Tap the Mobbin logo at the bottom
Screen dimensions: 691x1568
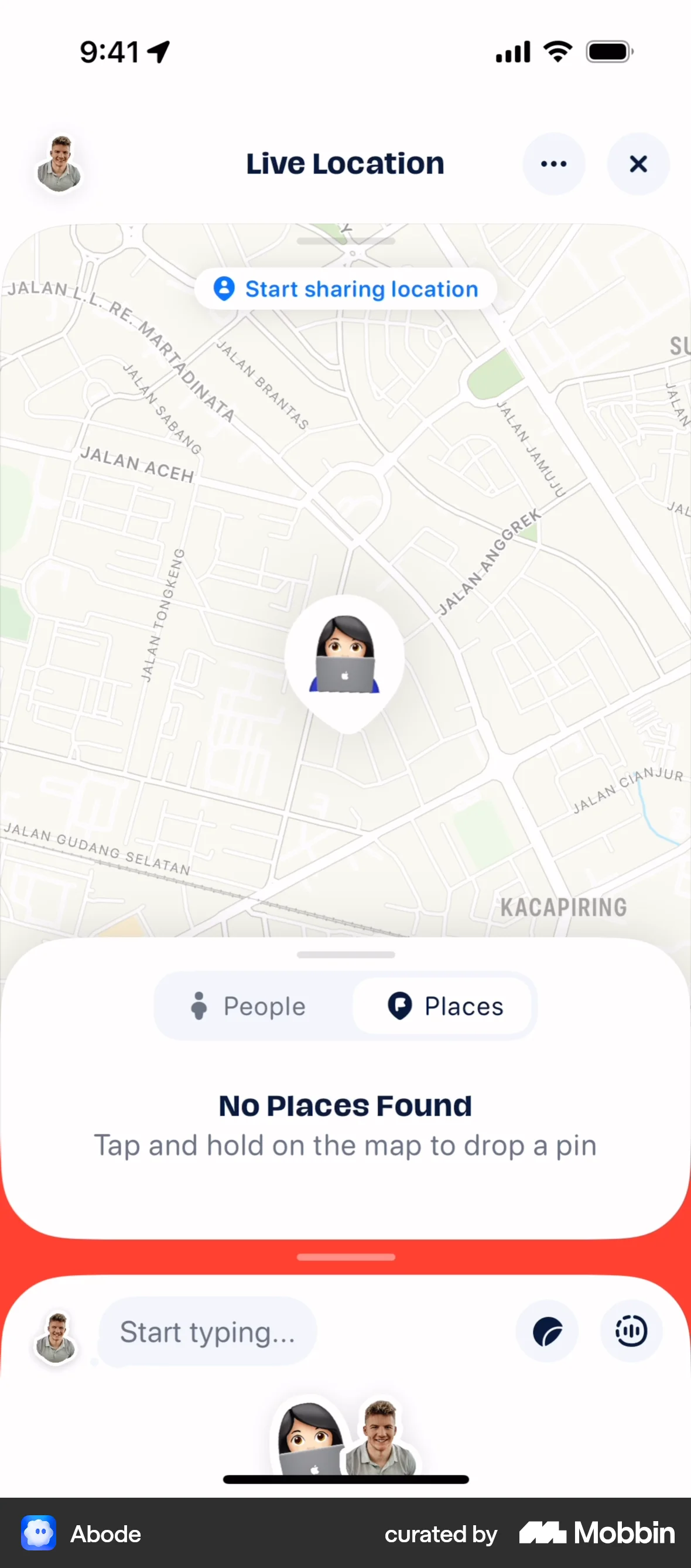tap(595, 1533)
